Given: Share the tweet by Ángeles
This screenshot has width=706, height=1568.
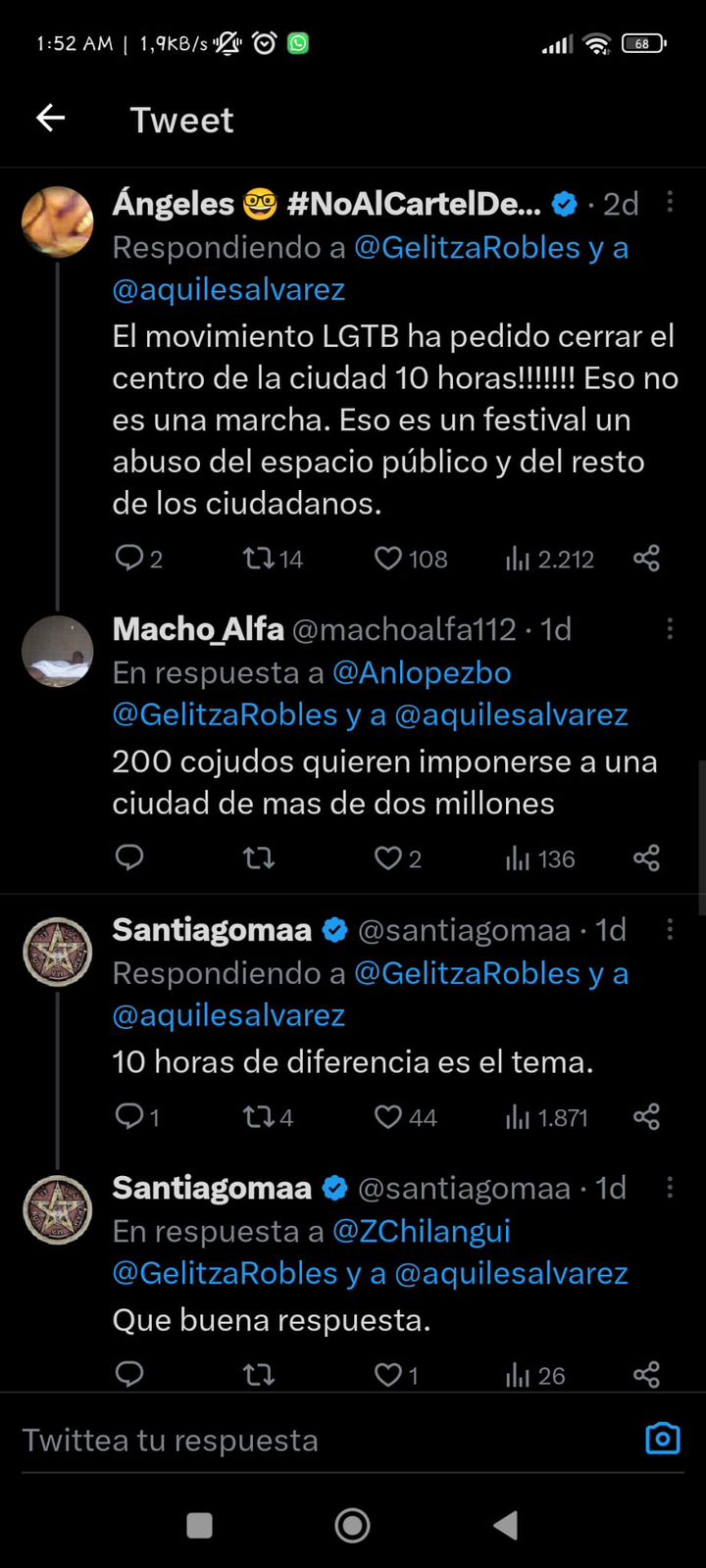Looking at the screenshot, I should [646, 559].
